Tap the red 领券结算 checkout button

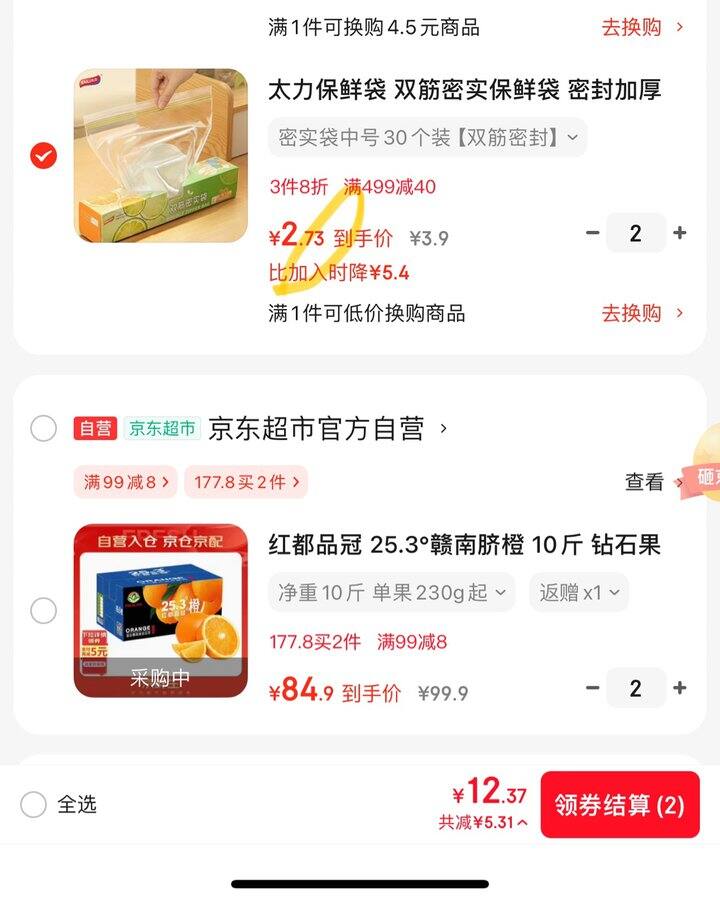click(x=620, y=804)
